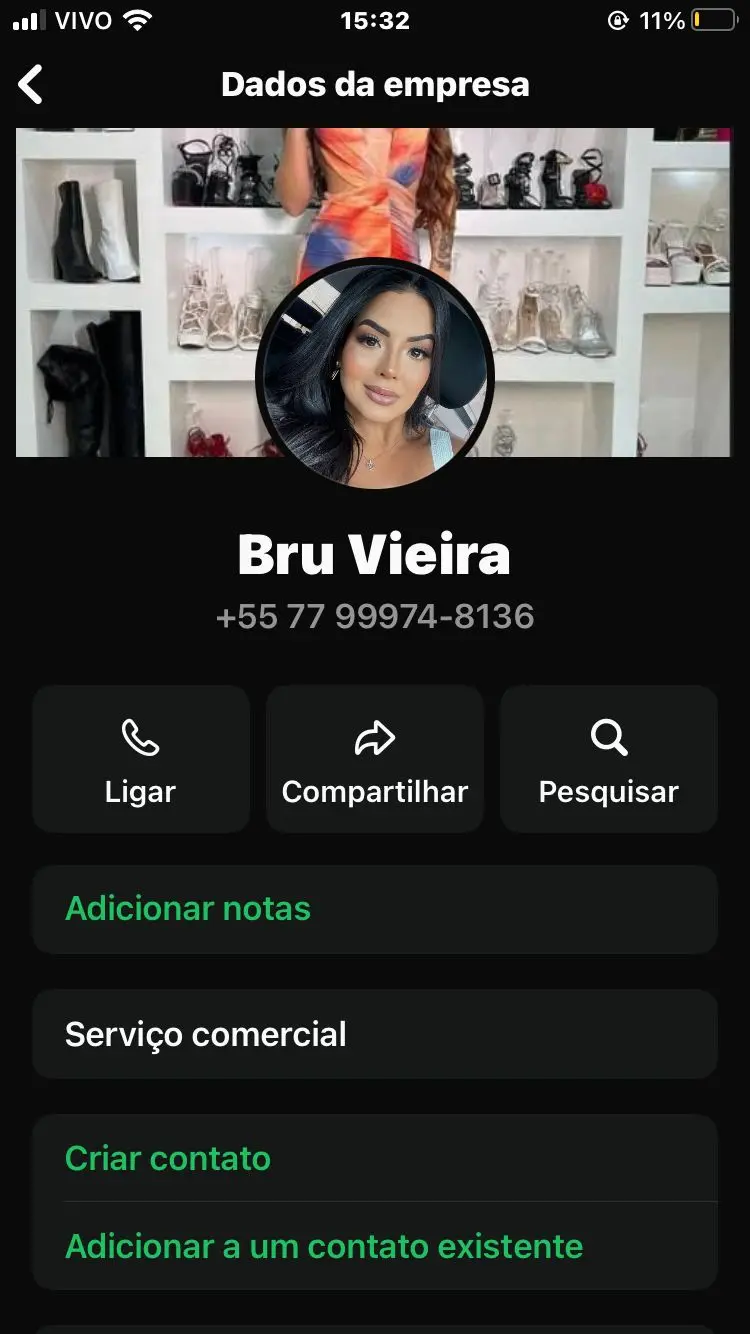The height and width of the screenshot is (1334, 750).
Task: Search the chat with Pesquisar
Action: [x=608, y=759]
